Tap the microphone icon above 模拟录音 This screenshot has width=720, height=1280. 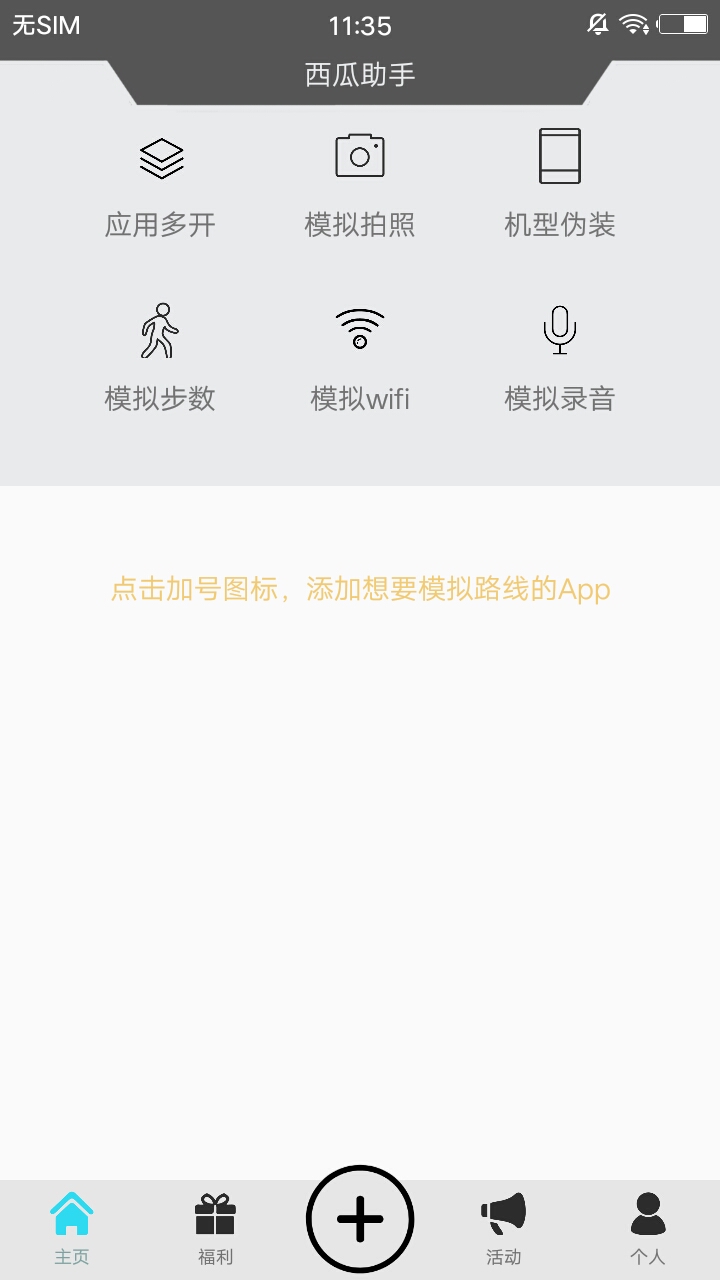(x=560, y=330)
